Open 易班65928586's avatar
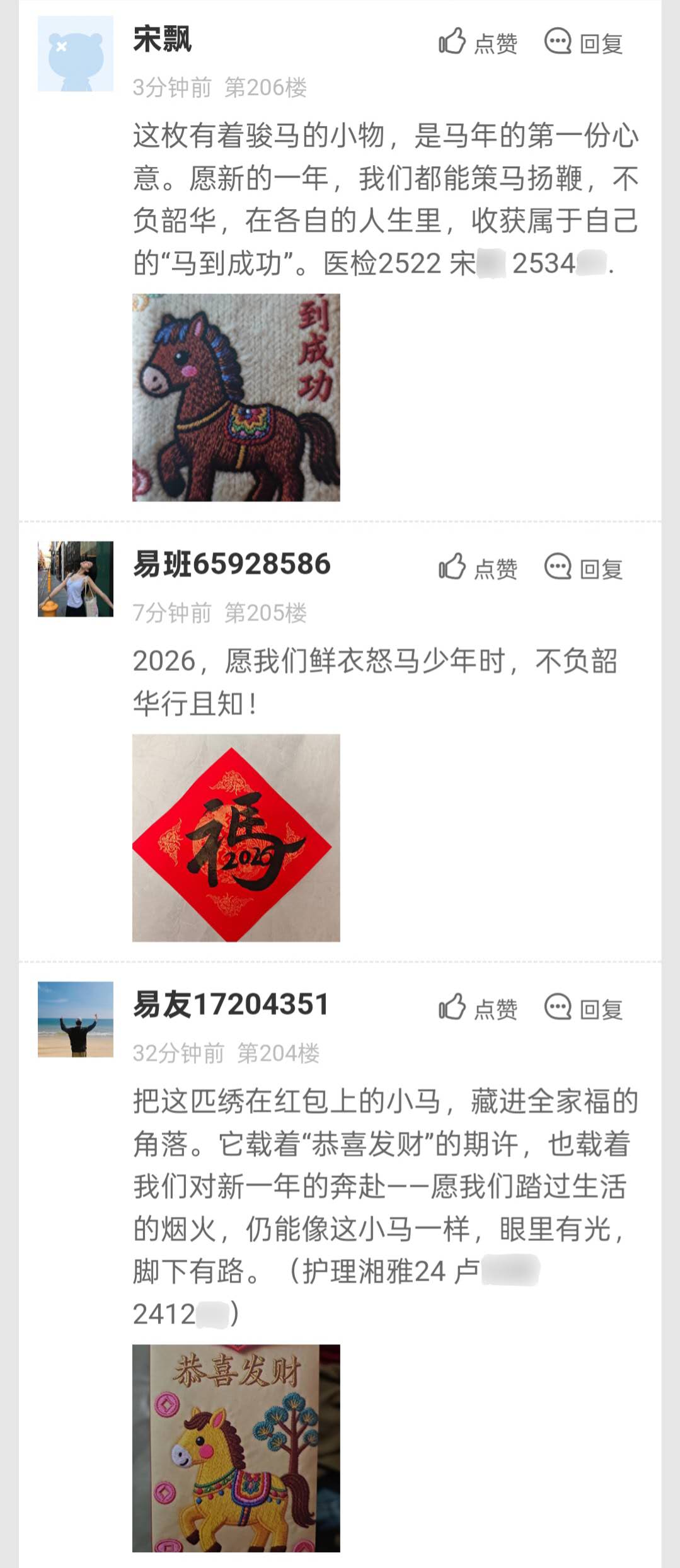Image resolution: width=680 pixels, height=1568 pixels. point(76,579)
